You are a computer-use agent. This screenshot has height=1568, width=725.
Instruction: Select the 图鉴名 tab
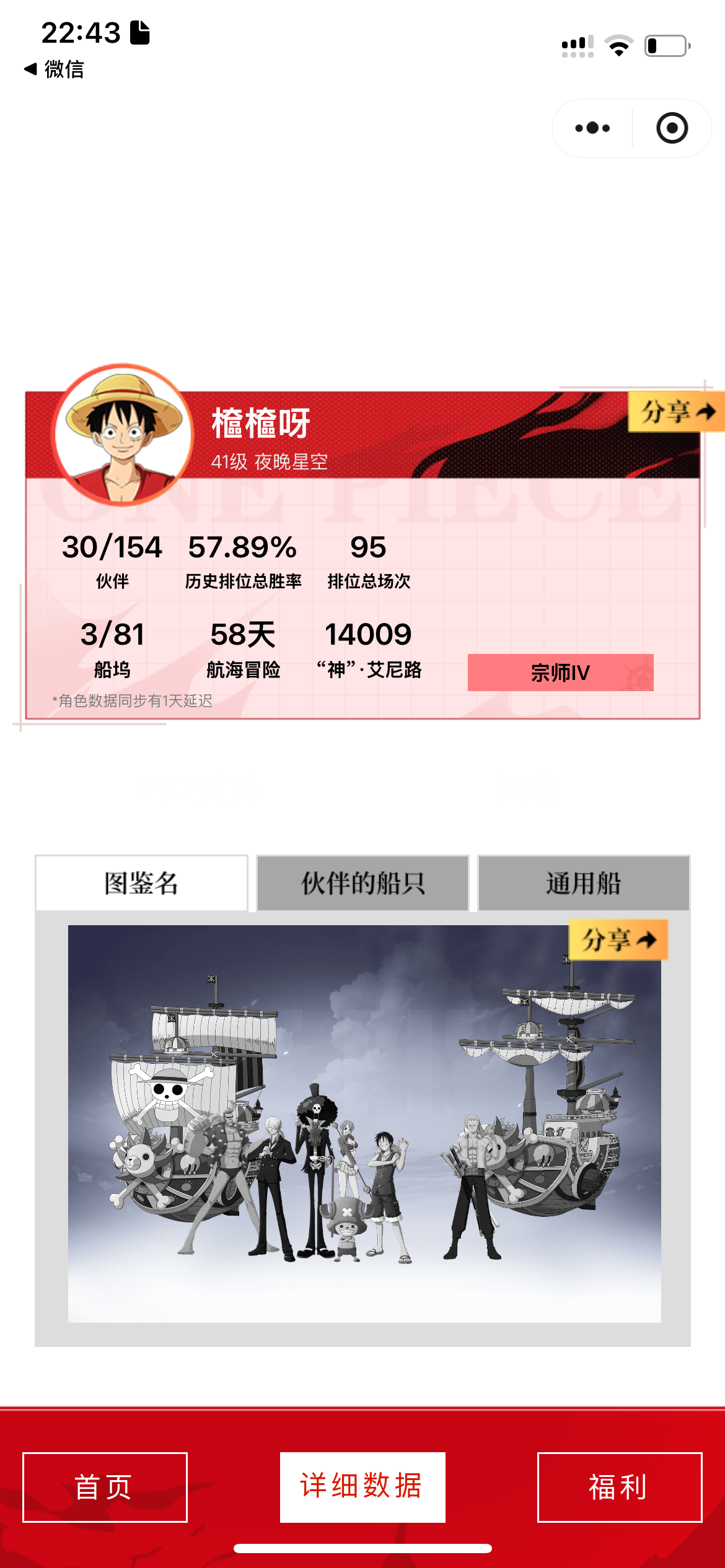click(x=142, y=884)
